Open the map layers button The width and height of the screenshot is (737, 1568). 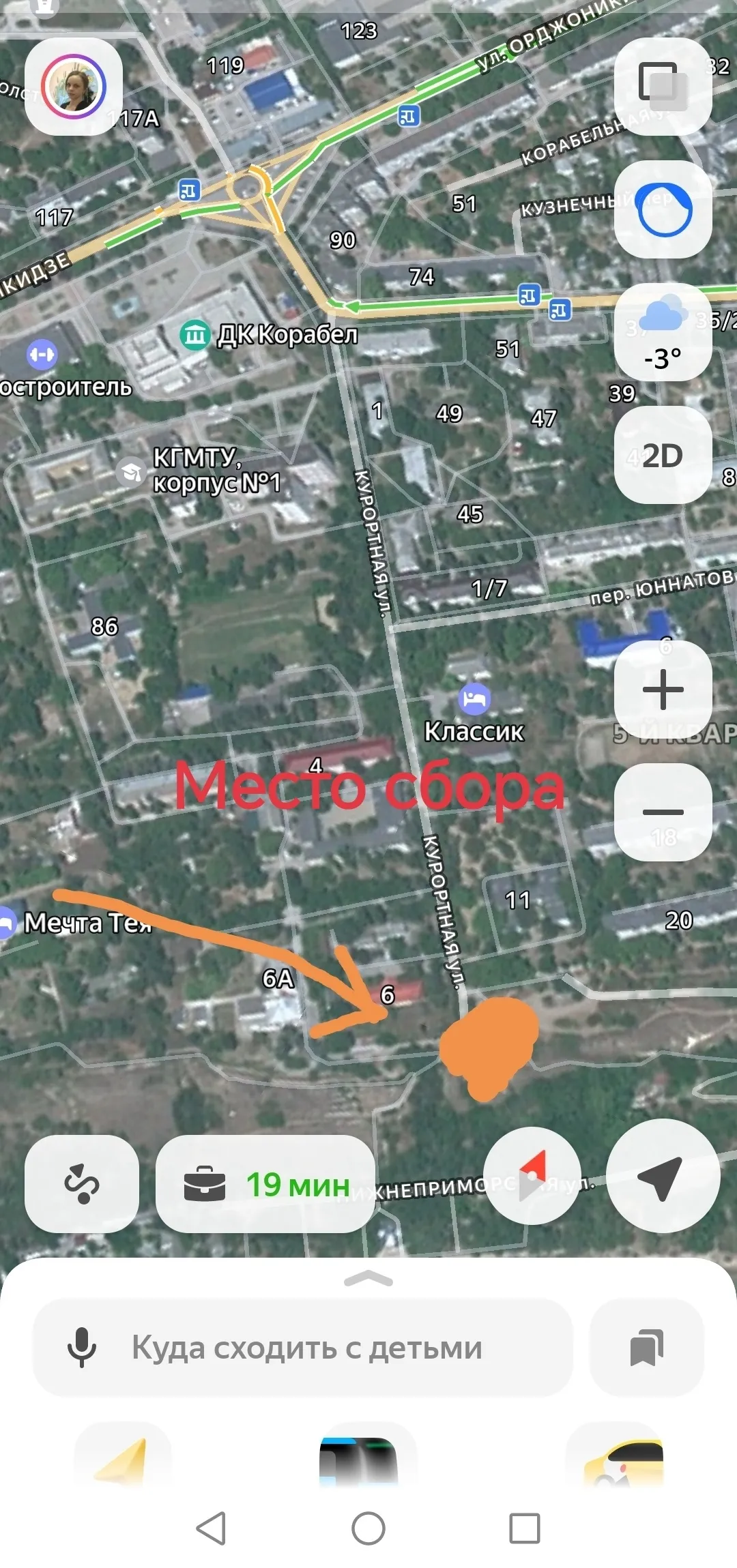click(x=663, y=87)
